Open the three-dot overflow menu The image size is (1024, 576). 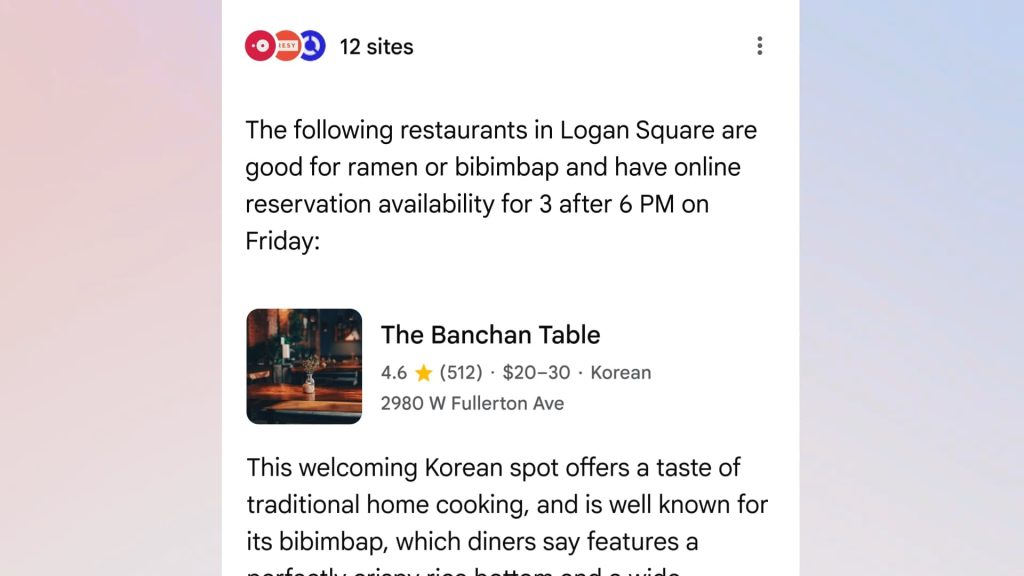coord(760,46)
